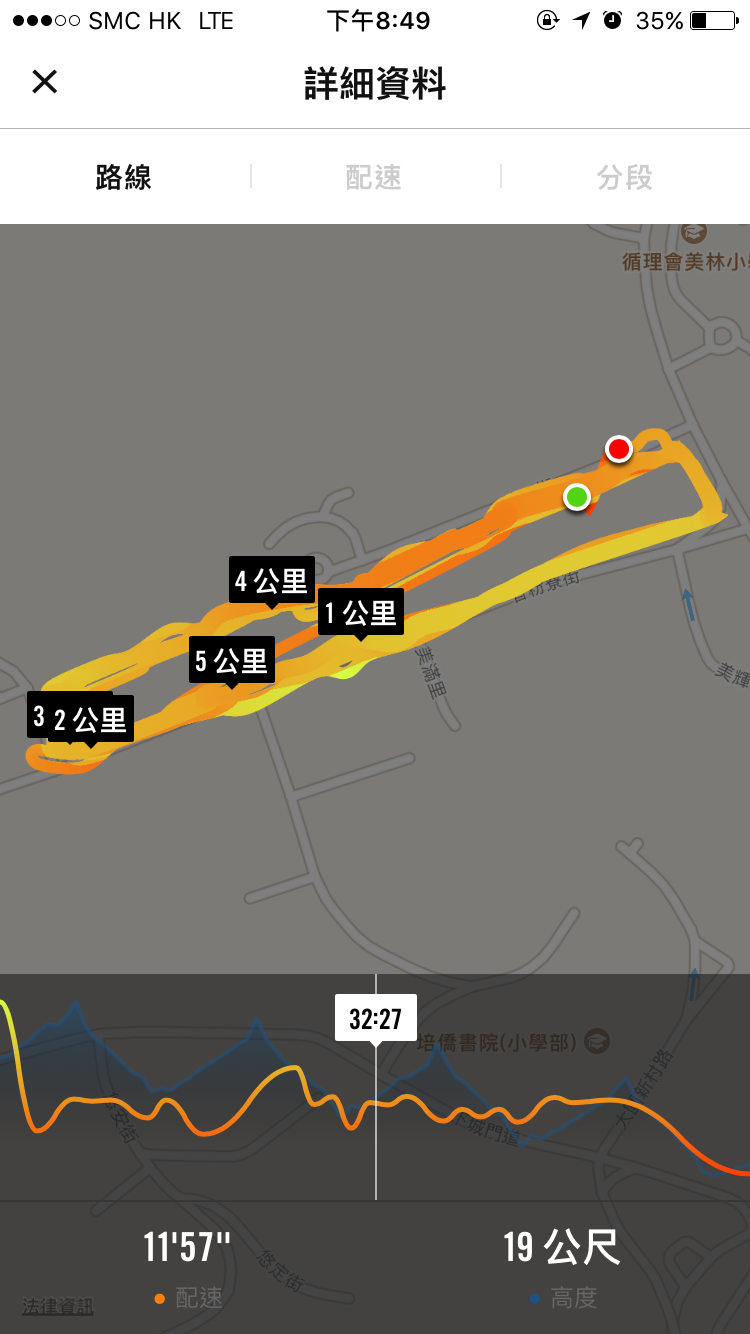Image resolution: width=750 pixels, height=1334 pixels.
Task: Open the 法律資訊 legal link
Action: (58, 1306)
